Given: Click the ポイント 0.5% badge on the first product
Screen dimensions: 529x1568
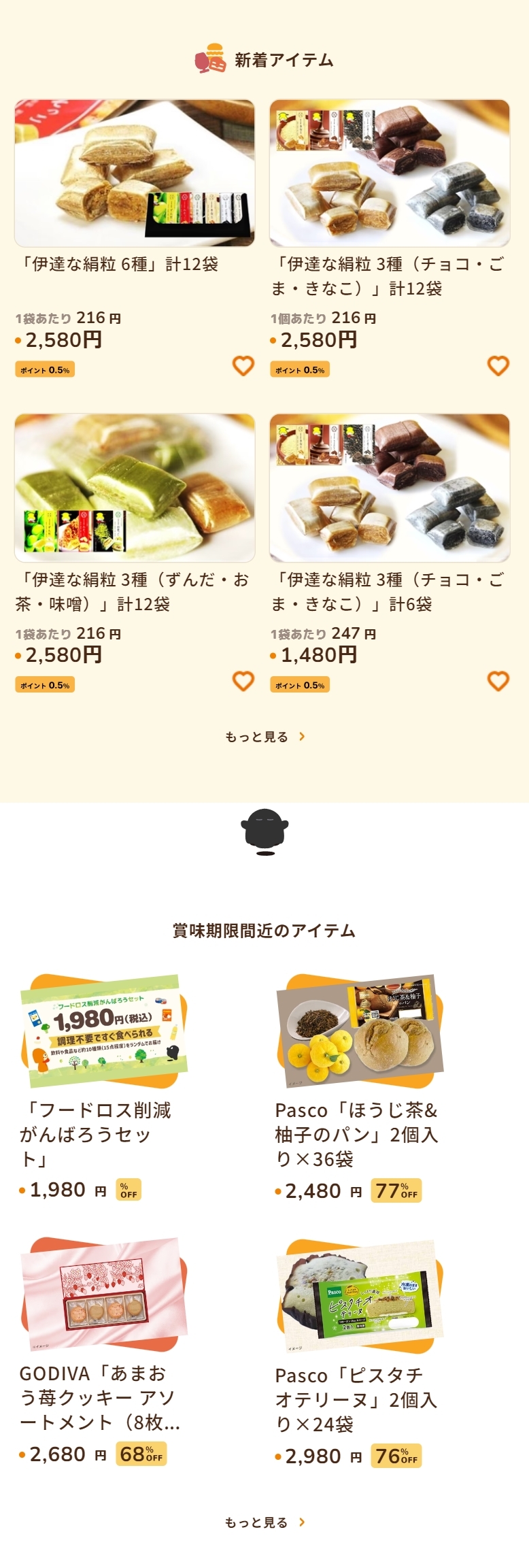Looking at the screenshot, I should (x=45, y=369).
